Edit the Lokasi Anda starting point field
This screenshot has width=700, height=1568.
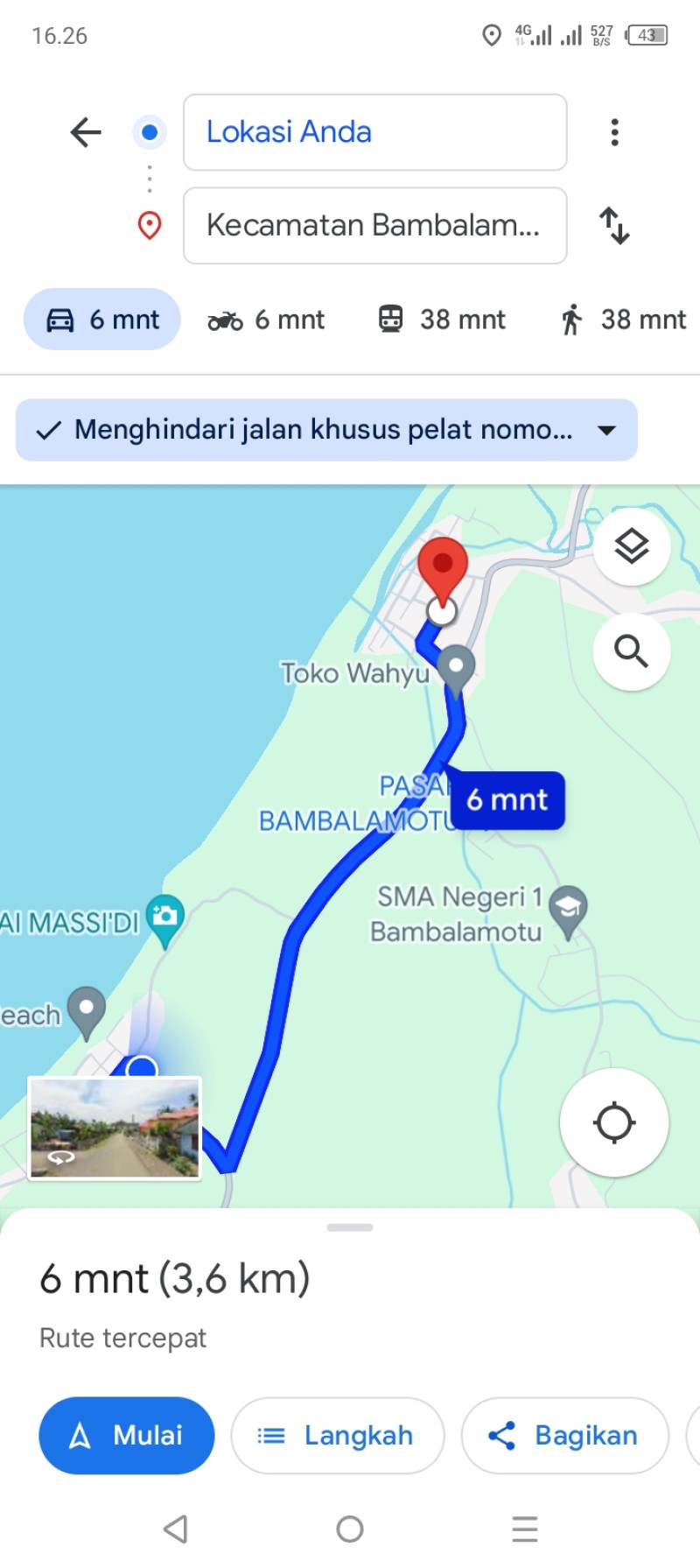coord(374,132)
